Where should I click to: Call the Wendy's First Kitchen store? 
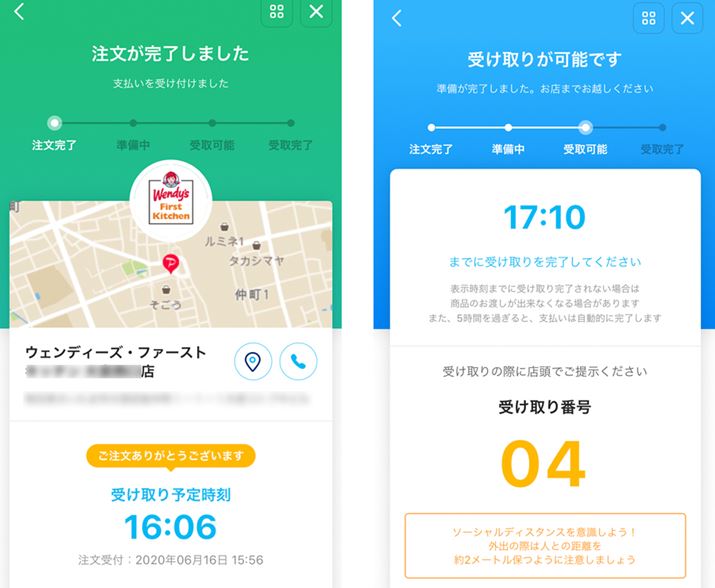point(298,362)
